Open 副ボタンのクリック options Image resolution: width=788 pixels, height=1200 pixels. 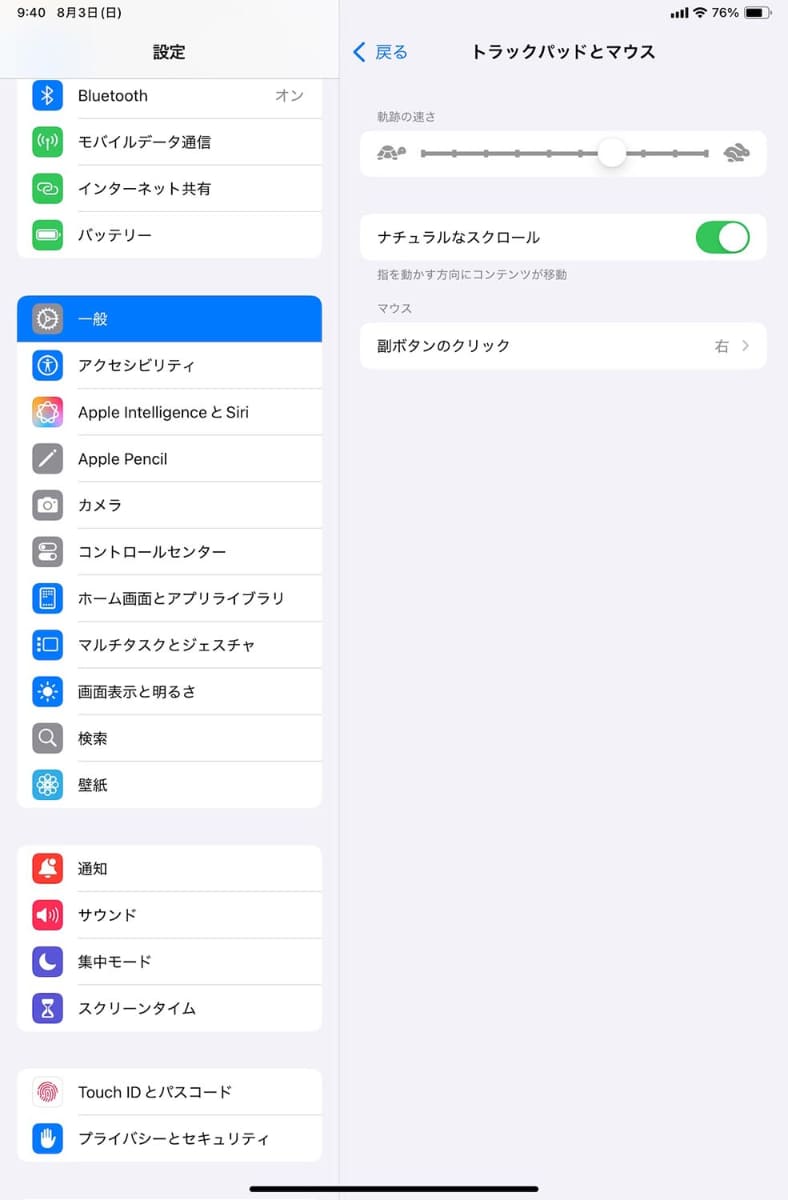(x=563, y=345)
